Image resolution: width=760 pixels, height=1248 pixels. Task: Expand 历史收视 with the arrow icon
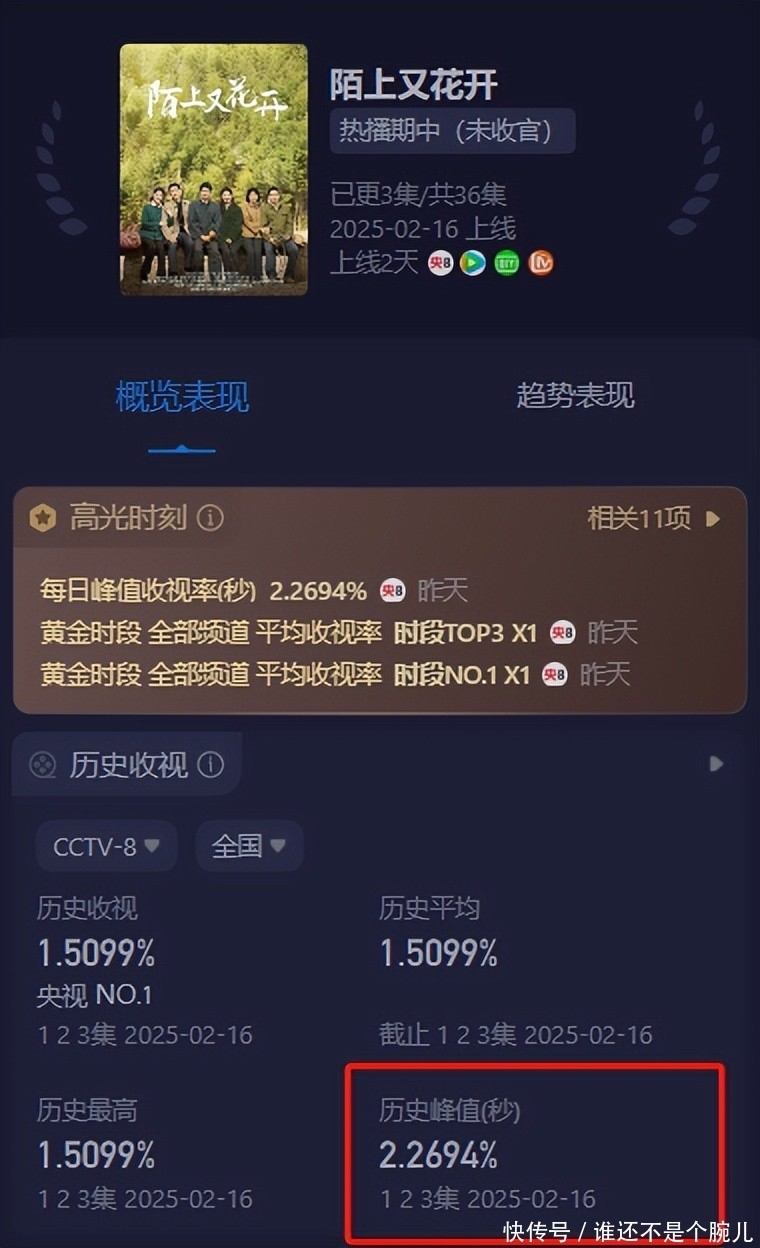click(716, 764)
